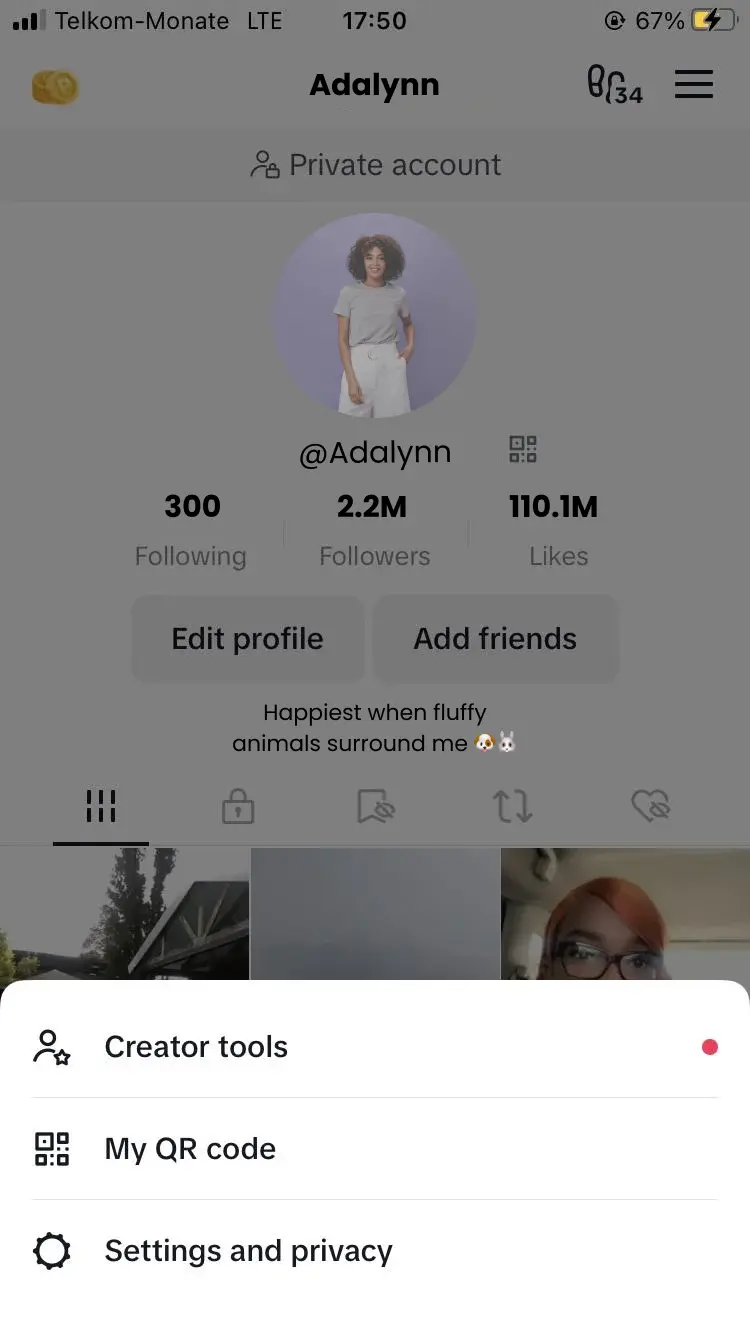The image size is (750, 1334).
Task: Tap the Edit profile button
Action: tap(247, 639)
